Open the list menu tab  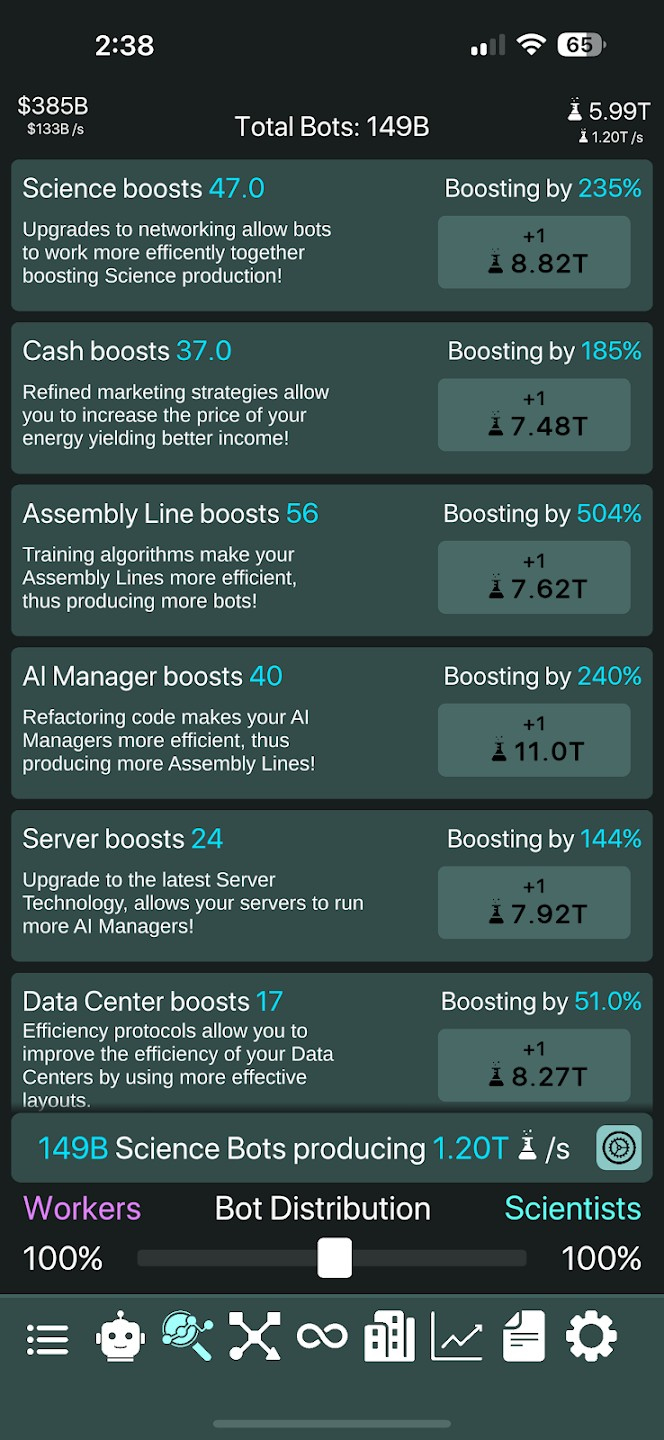(x=48, y=1337)
